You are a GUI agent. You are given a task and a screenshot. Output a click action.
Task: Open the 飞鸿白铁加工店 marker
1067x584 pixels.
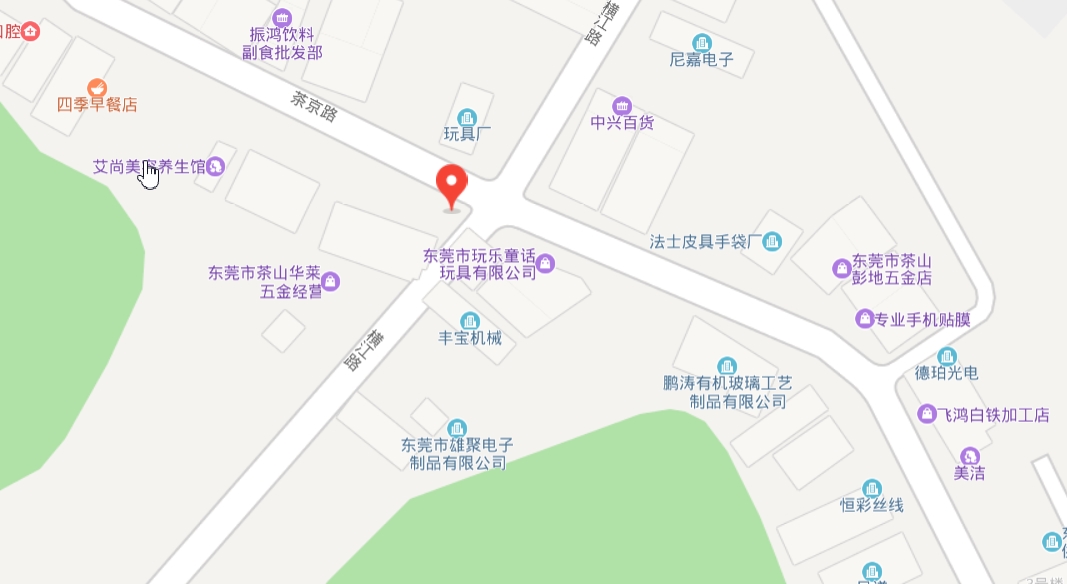point(927,414)
